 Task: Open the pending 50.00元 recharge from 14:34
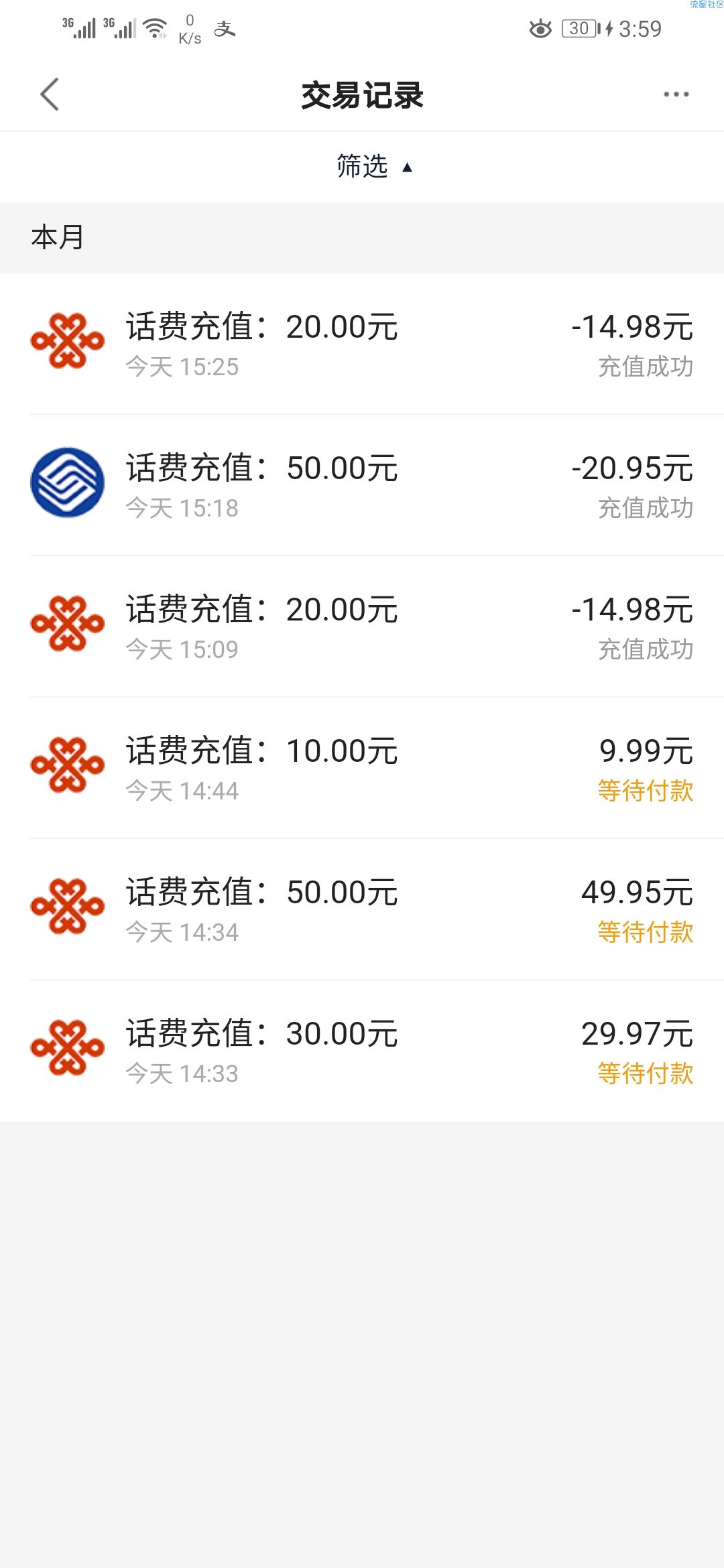point(362,909)
